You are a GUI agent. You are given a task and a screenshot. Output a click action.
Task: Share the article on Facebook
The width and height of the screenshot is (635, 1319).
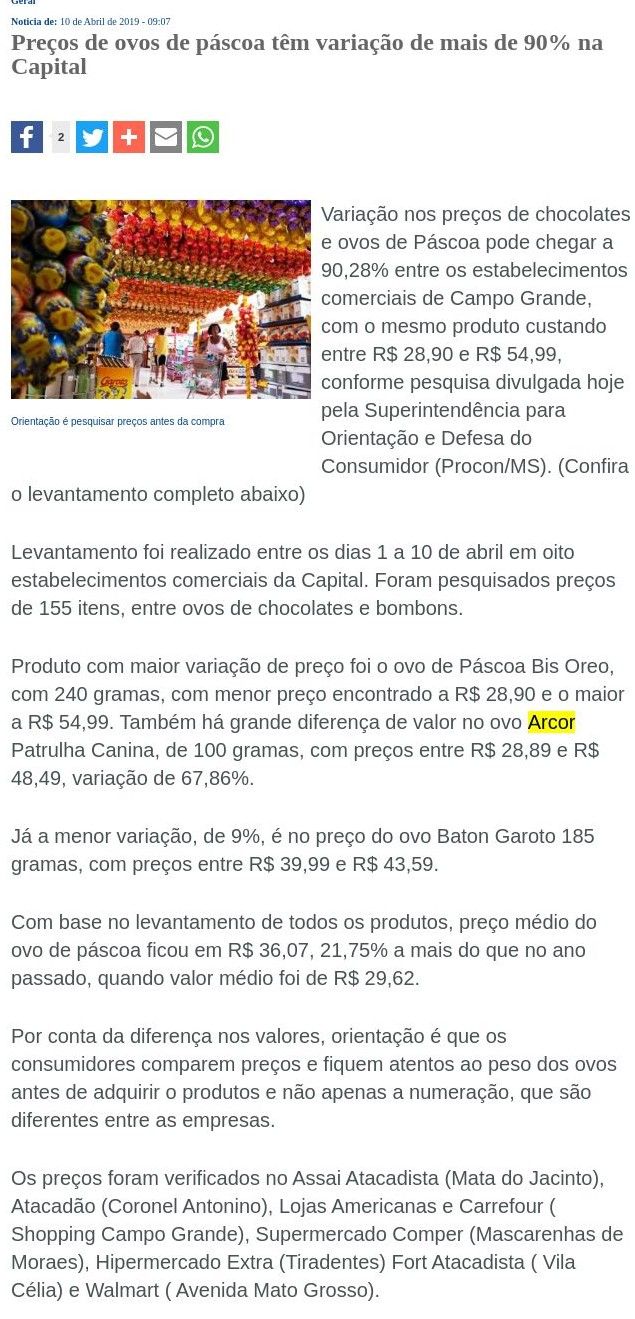[x=27, y=137]
